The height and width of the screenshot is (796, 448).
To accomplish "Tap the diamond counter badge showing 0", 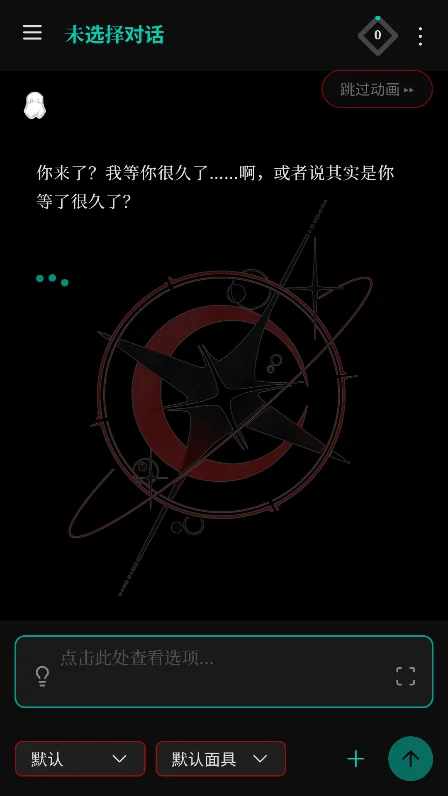I will click(x=377, y=35).
